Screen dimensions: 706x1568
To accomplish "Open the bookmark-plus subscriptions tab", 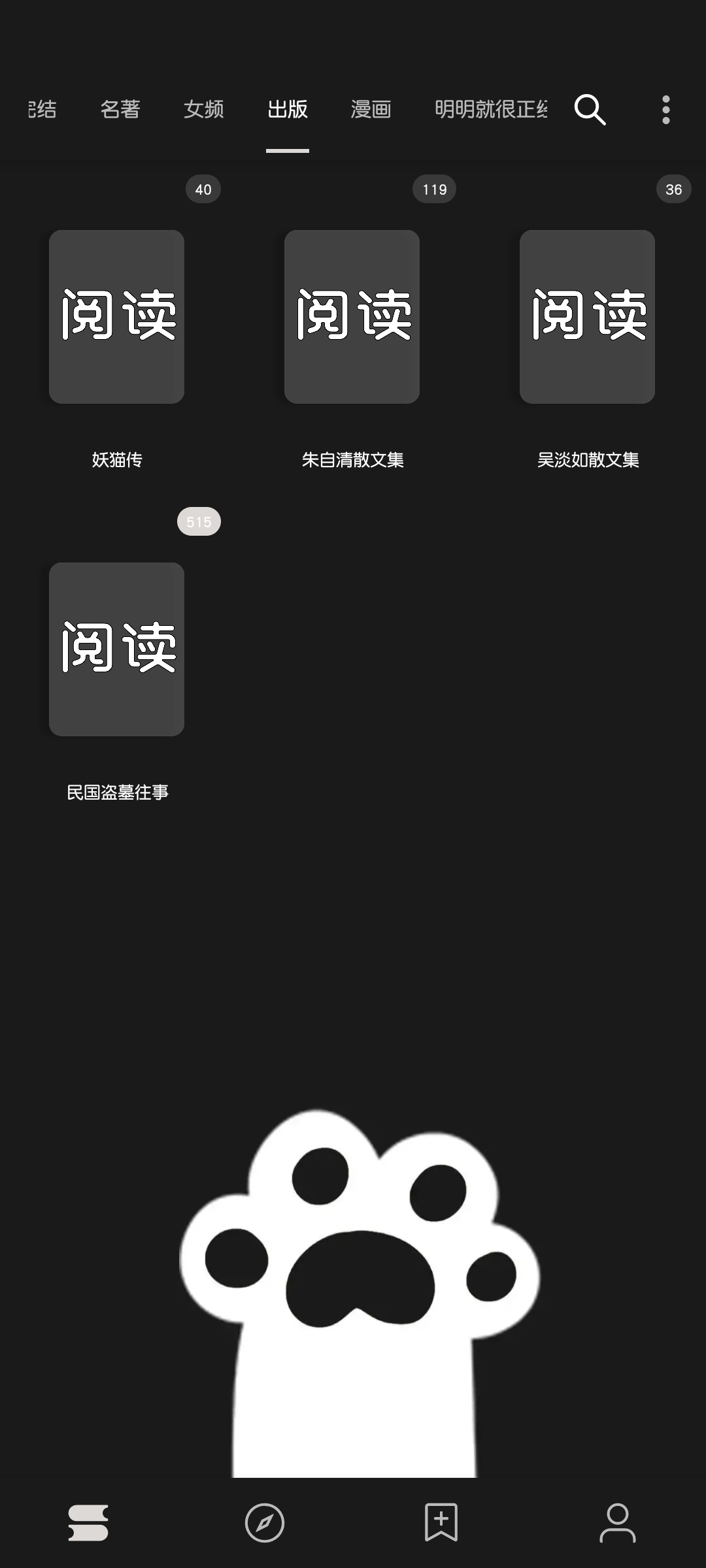I will 441,1522.
